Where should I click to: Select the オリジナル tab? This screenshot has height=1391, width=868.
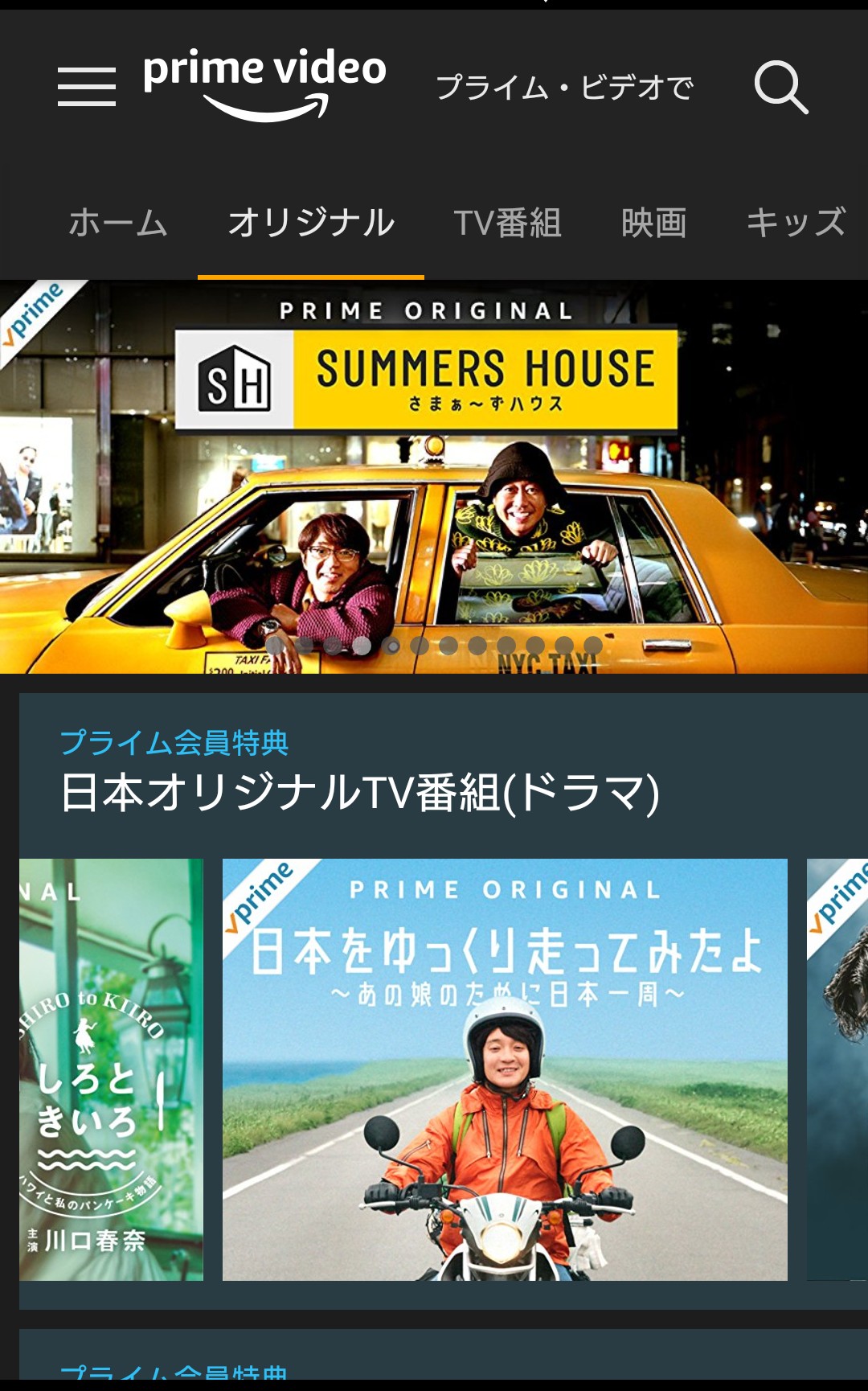tap(311, 223)
